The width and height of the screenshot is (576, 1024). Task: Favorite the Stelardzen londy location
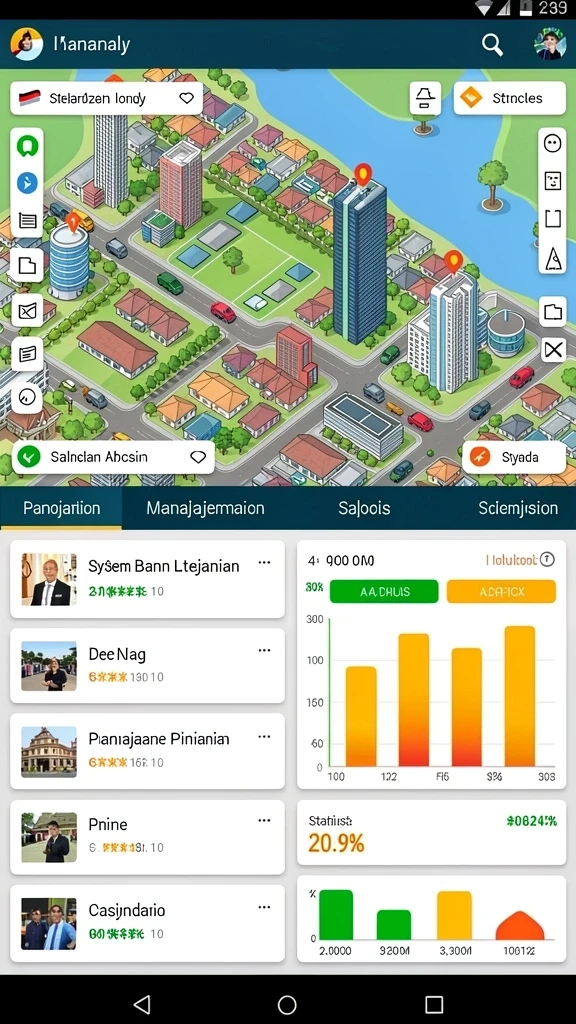[x=187, y=99]
